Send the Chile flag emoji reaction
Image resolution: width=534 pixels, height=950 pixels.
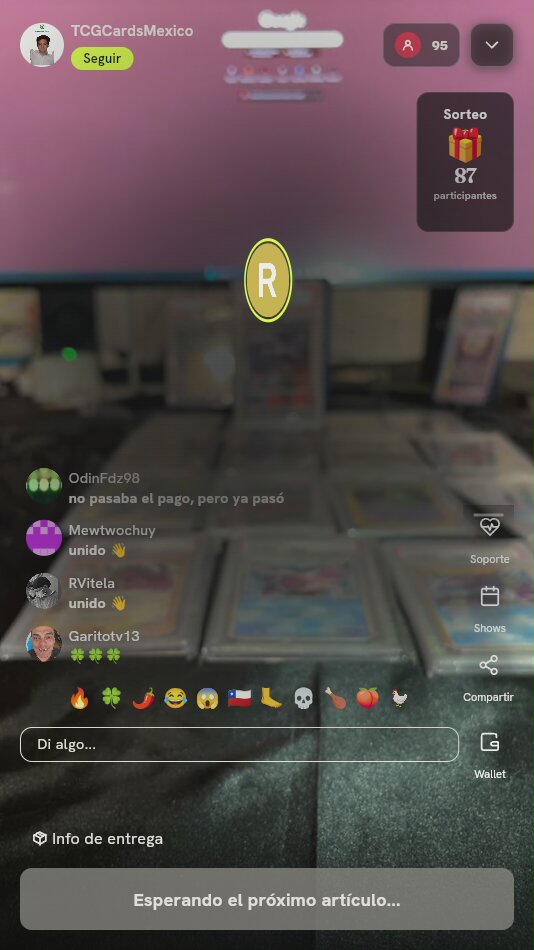(239, 698)
